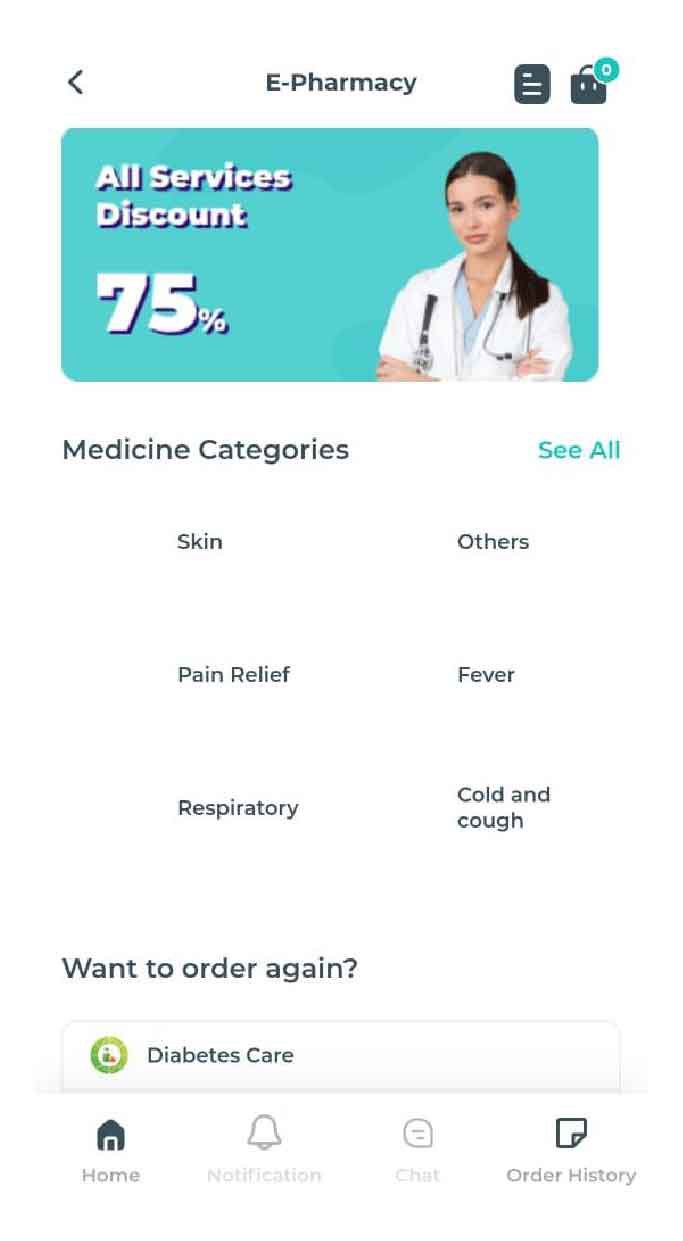Open the Diabetes Care reorder card
Viewport: 683px width, 1241px height.
[341, 1056]
